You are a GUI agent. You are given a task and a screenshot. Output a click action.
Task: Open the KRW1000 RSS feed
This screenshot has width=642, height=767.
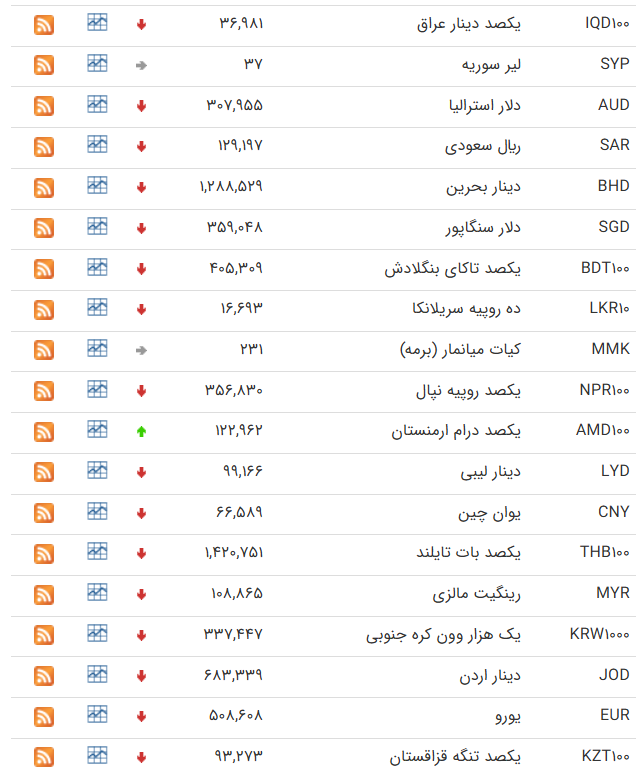[44, 634]
